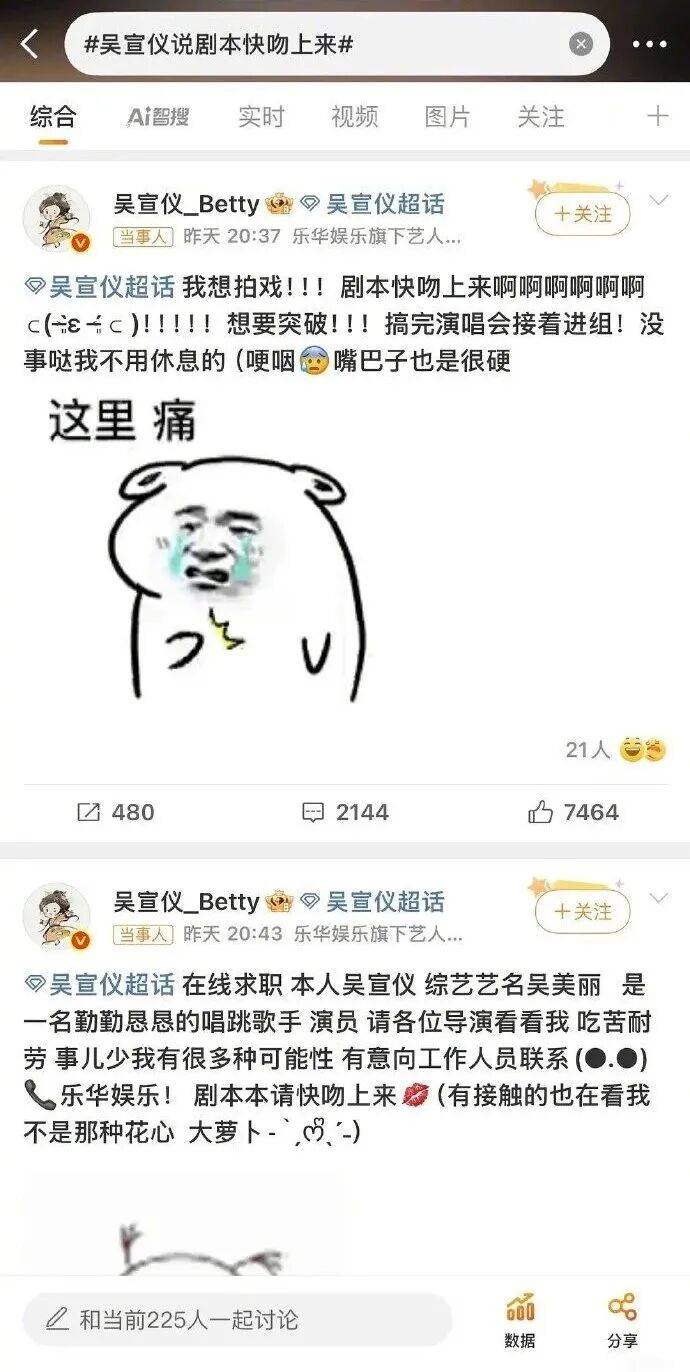690x1372 pixels.
Task: Switch to the 实时 tab
Action: pos(261,117)
